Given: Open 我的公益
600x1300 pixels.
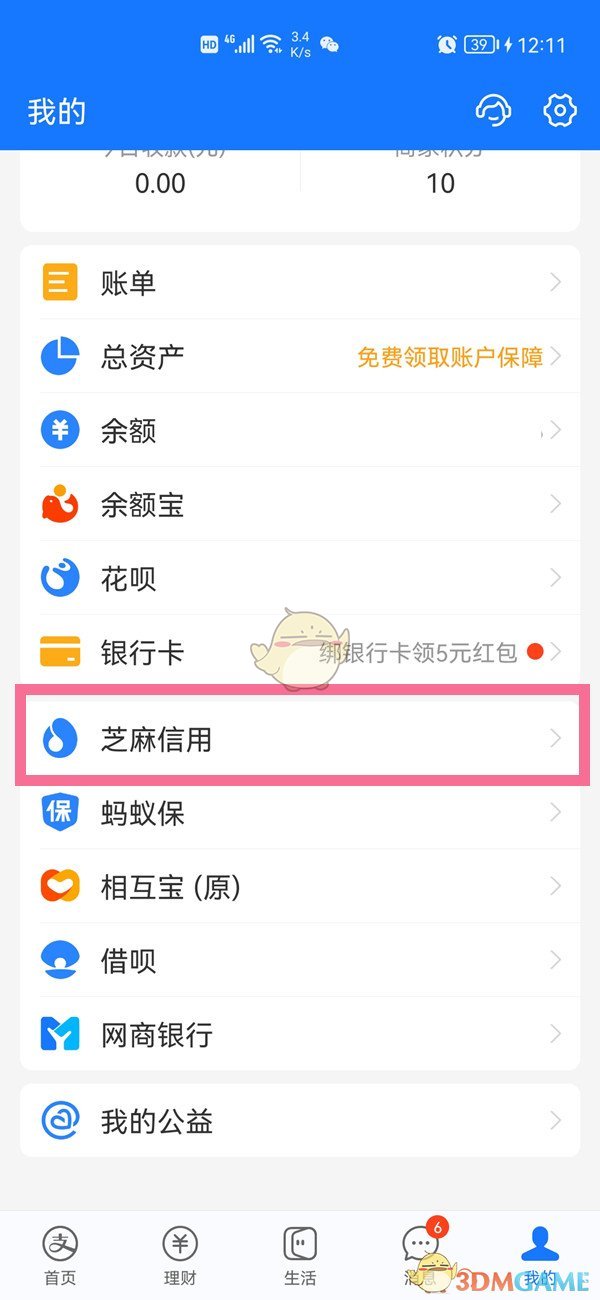Looking at the screenshot, I should [300, 1121].
